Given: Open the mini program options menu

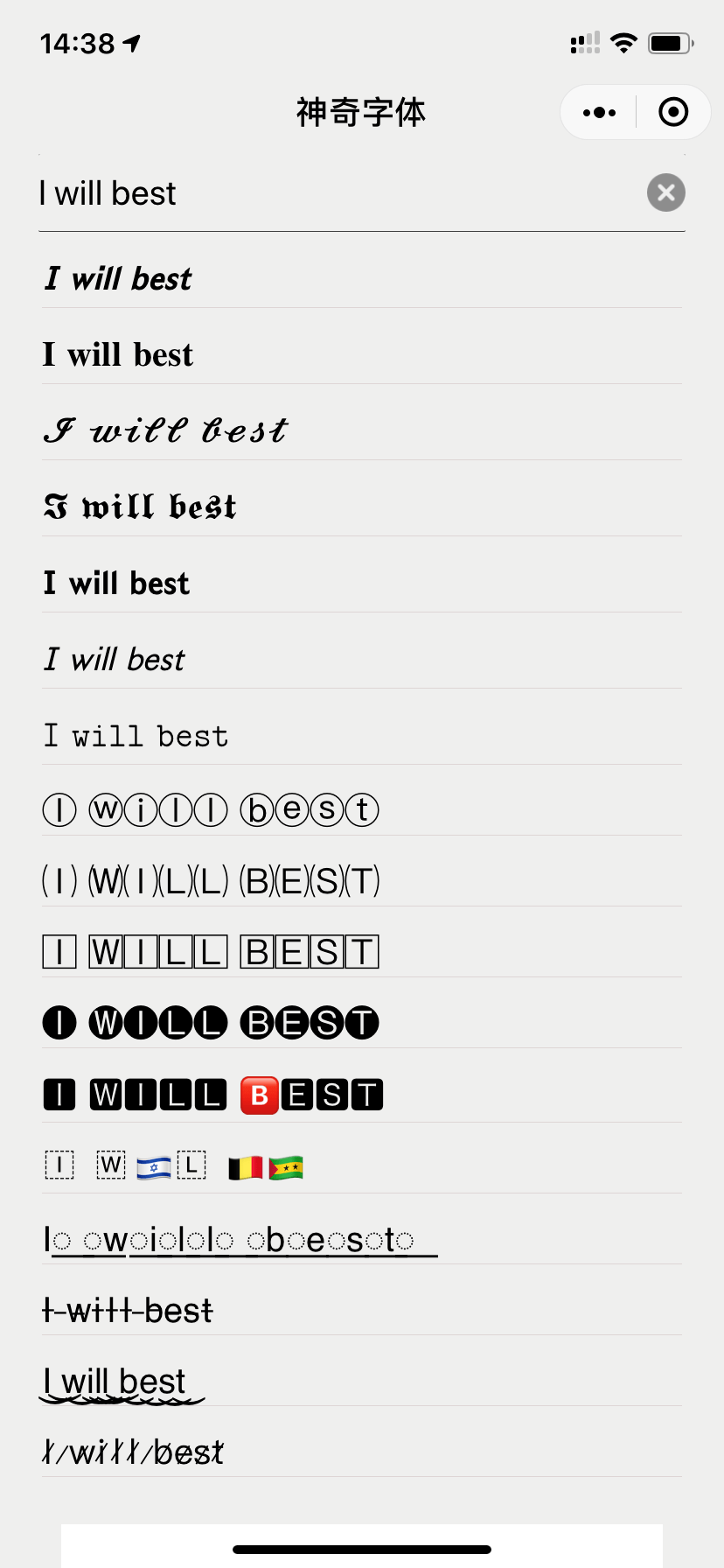Looking at the screenshot, I should click(x=598, y=112).
